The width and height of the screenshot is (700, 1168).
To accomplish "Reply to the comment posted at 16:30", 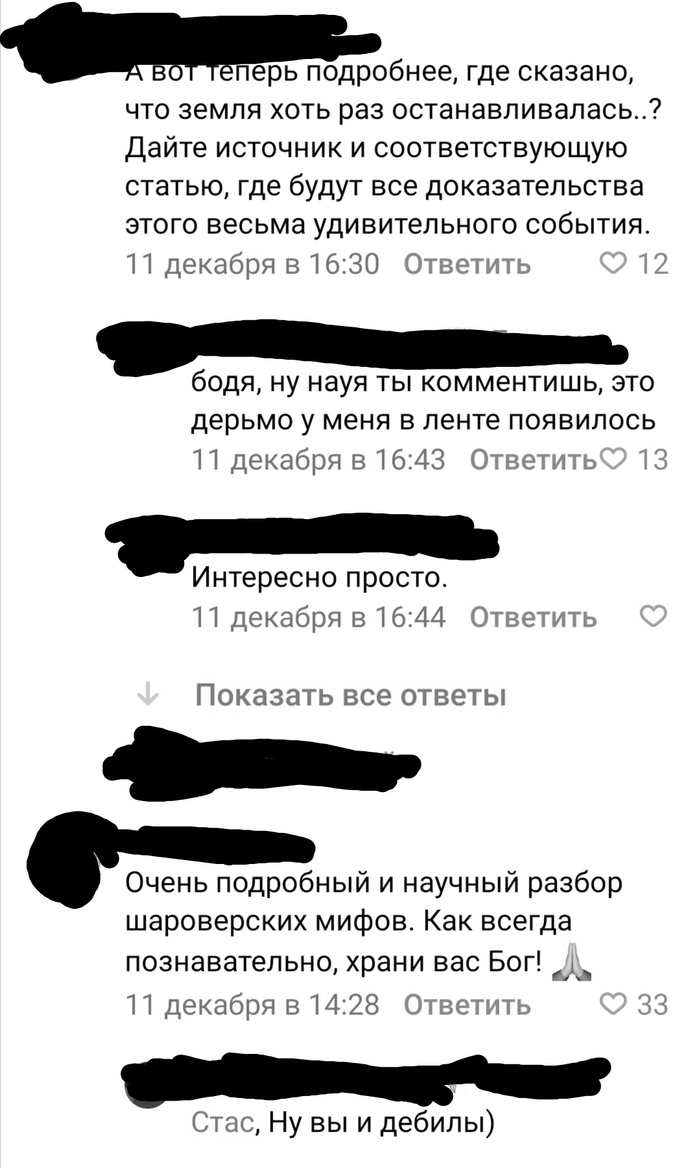I will tap(467, 265).
